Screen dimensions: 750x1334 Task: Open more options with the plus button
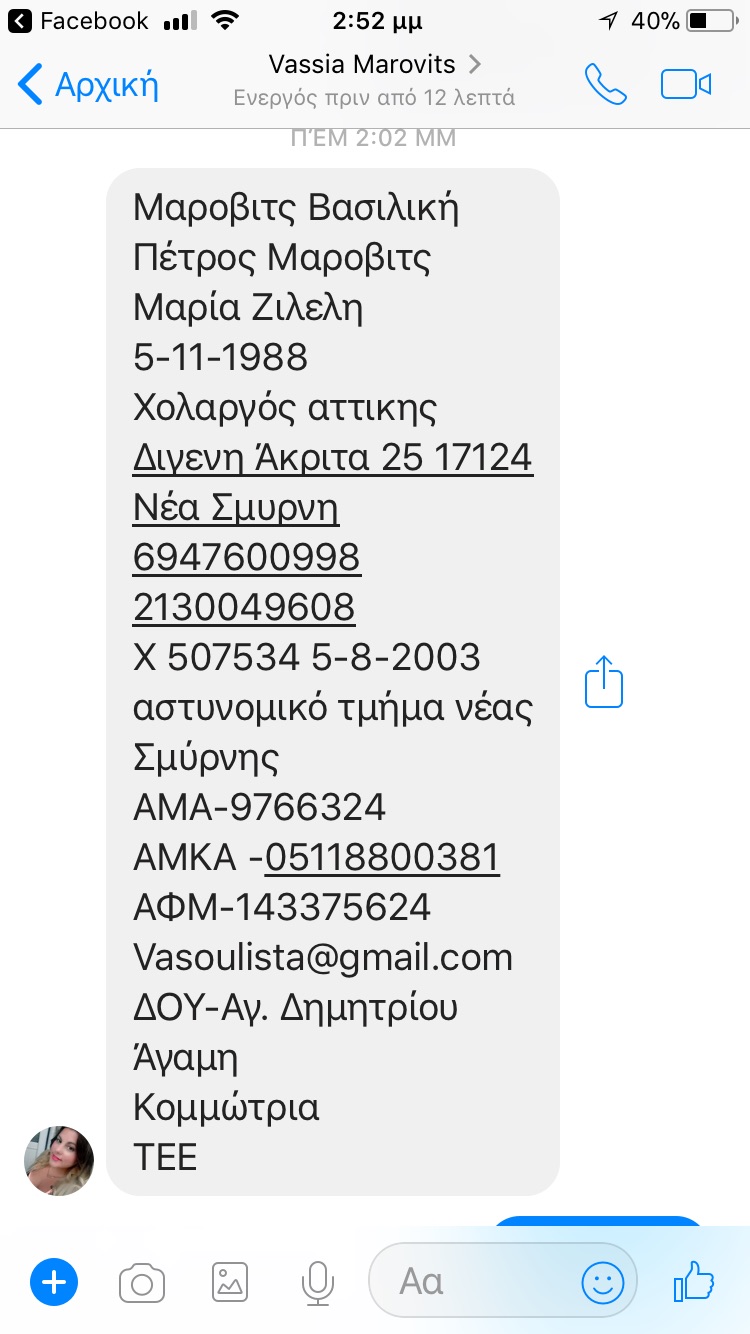coord(54,1282)
